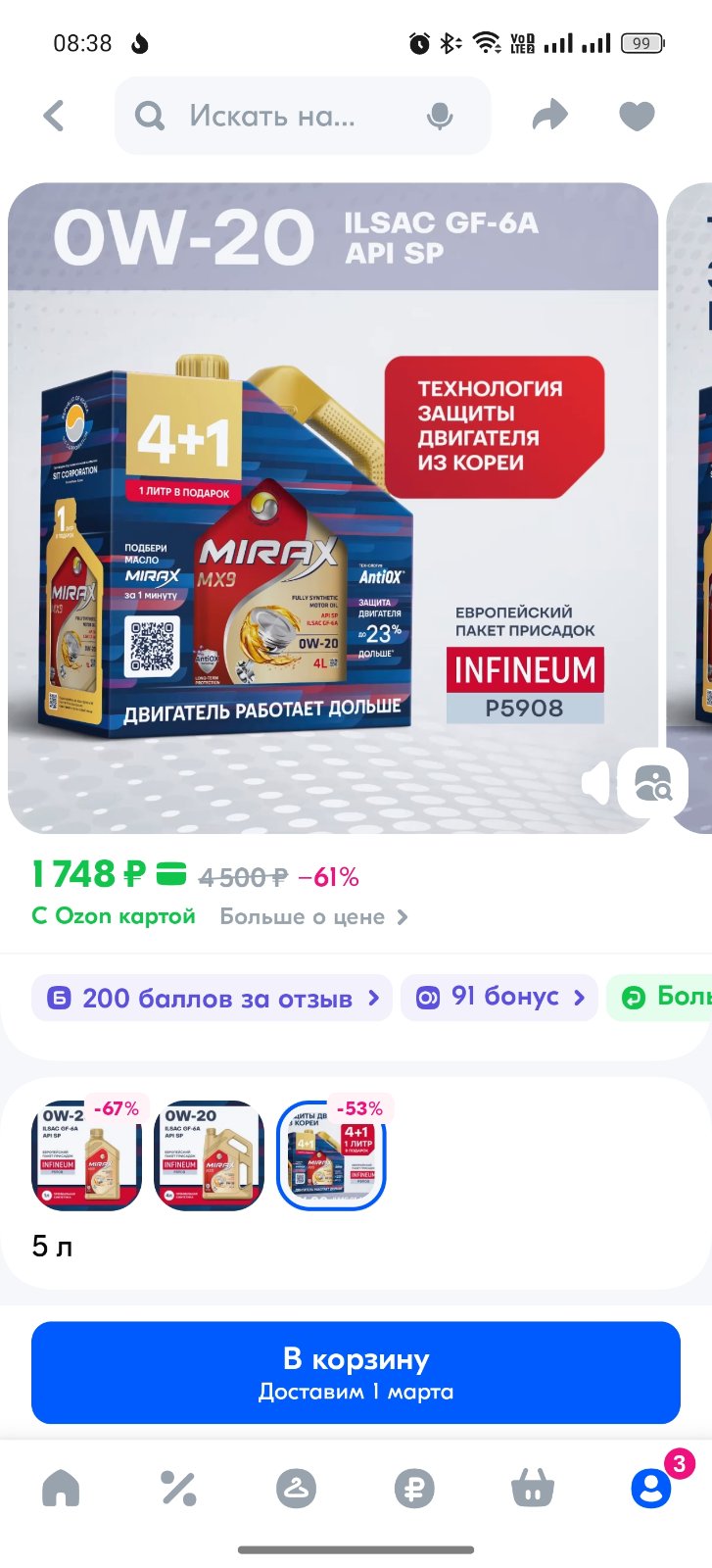Open the ruble finance tab
Image resolution: width=712 pixels, height=1568 pixels.
point(414,1489)
